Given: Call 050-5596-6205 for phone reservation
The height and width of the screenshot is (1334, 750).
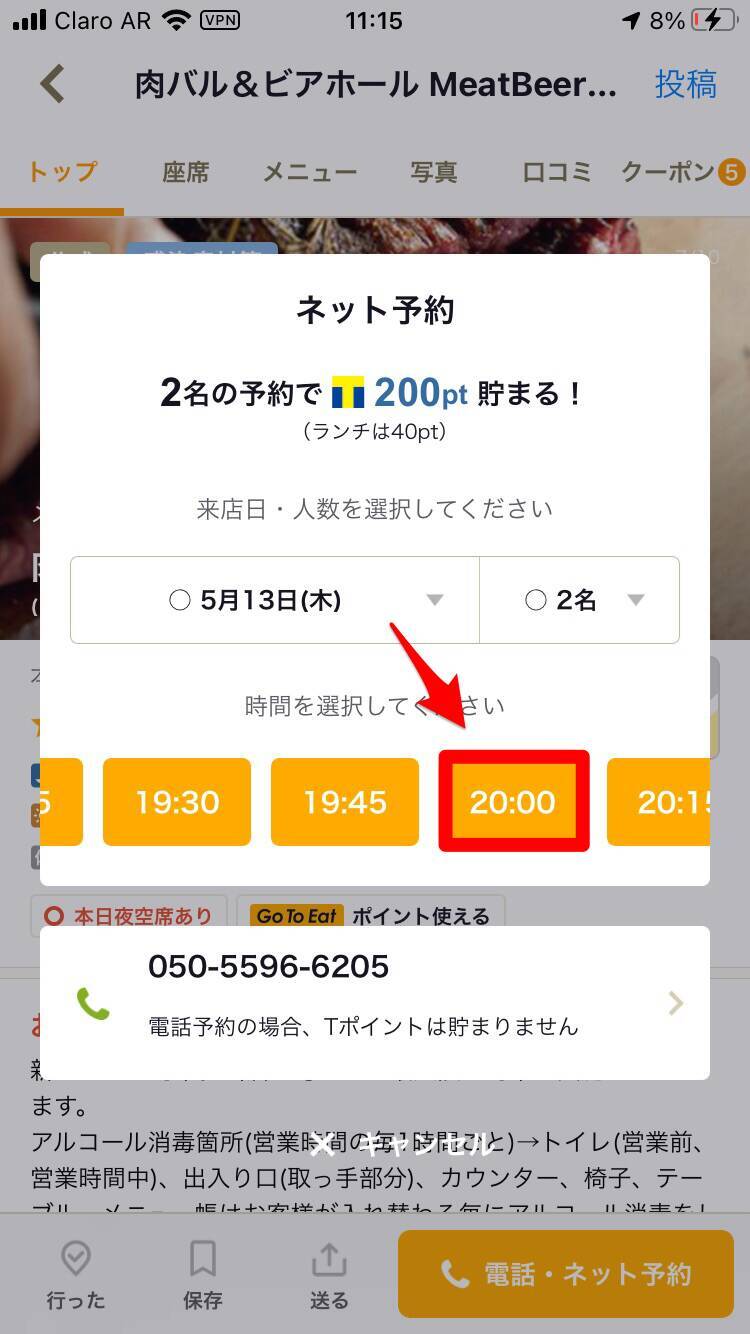Looking at the screenshot, I should pyautogui.click(x=375, y=1002).
